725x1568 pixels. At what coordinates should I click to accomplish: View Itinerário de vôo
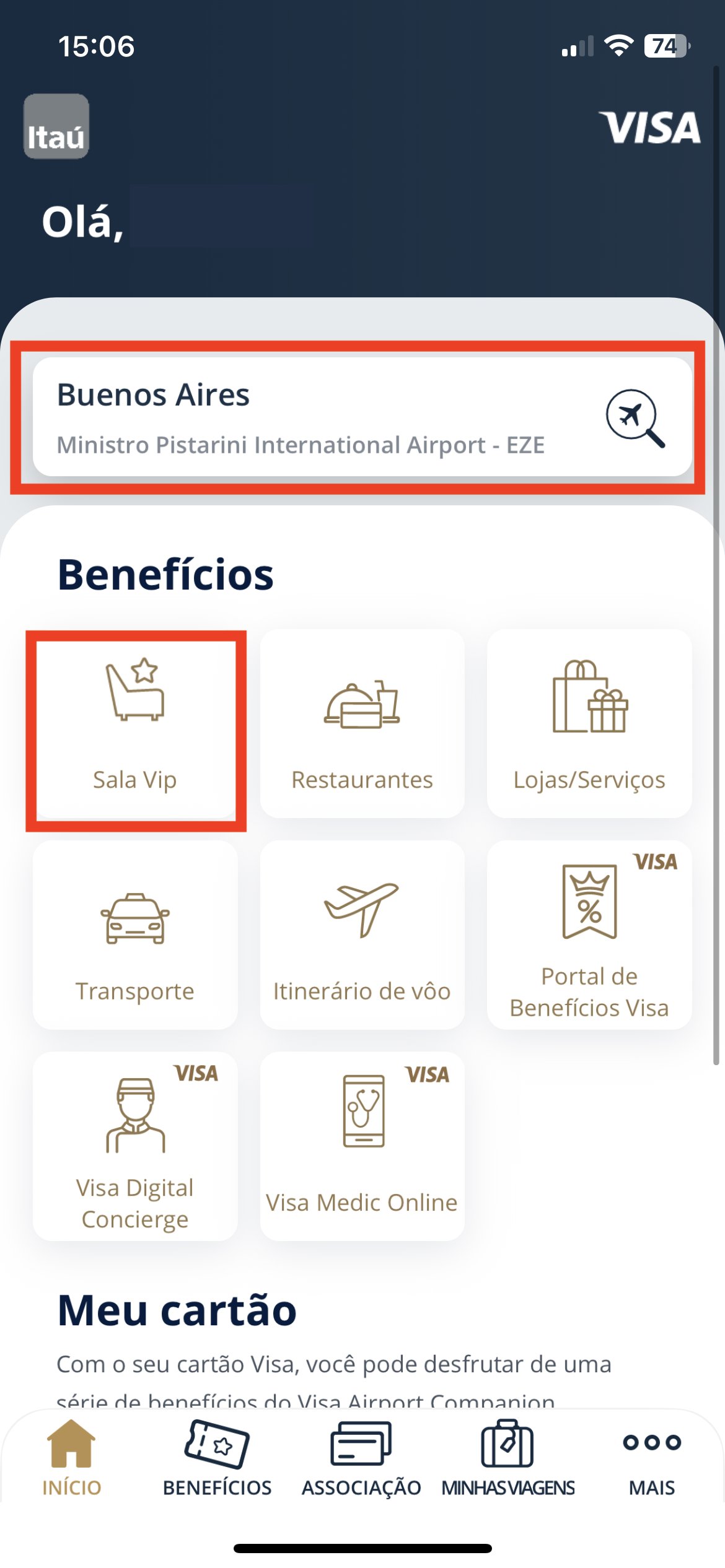[x=362, y=935]
